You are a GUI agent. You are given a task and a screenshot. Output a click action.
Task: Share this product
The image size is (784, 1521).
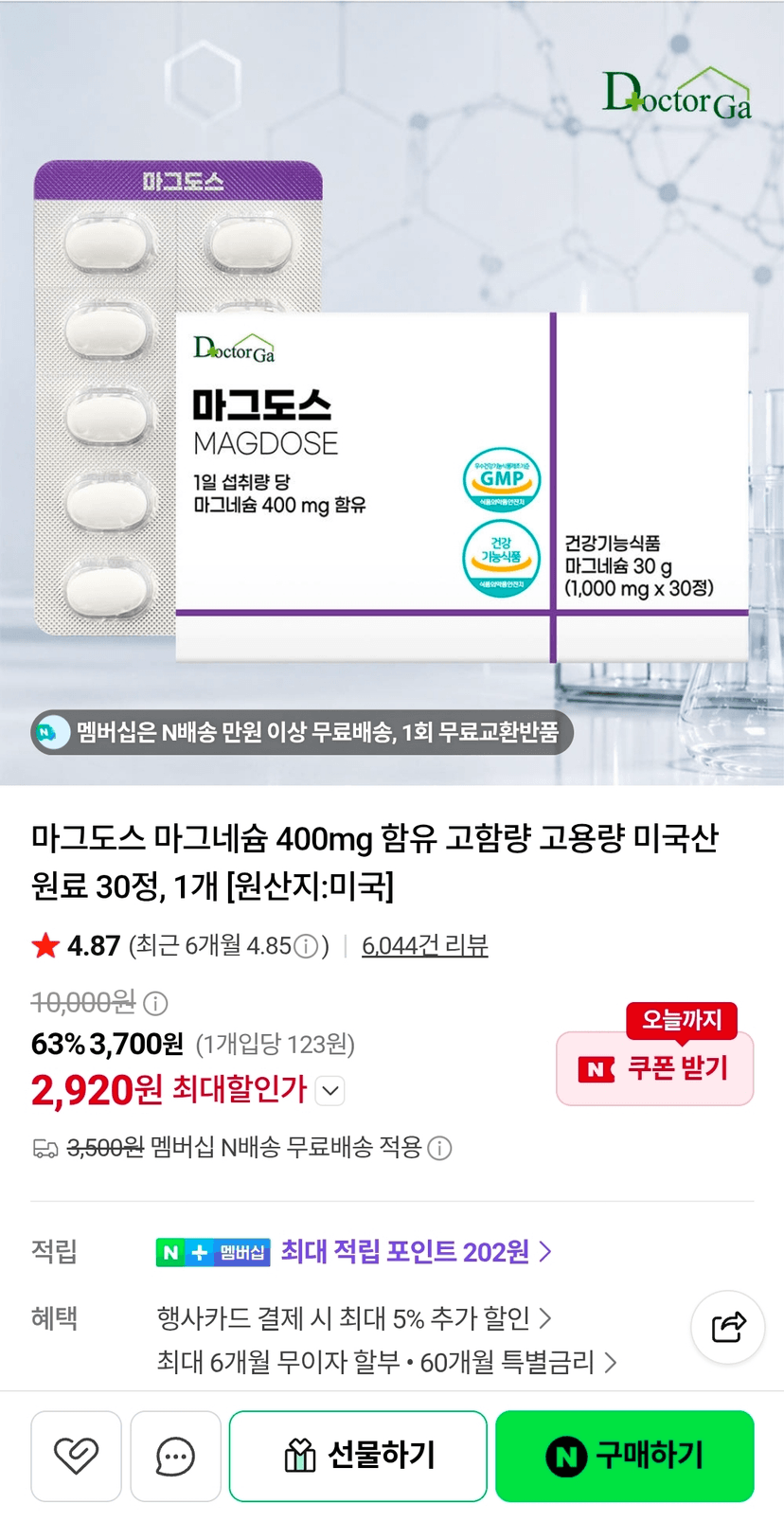728,1327
